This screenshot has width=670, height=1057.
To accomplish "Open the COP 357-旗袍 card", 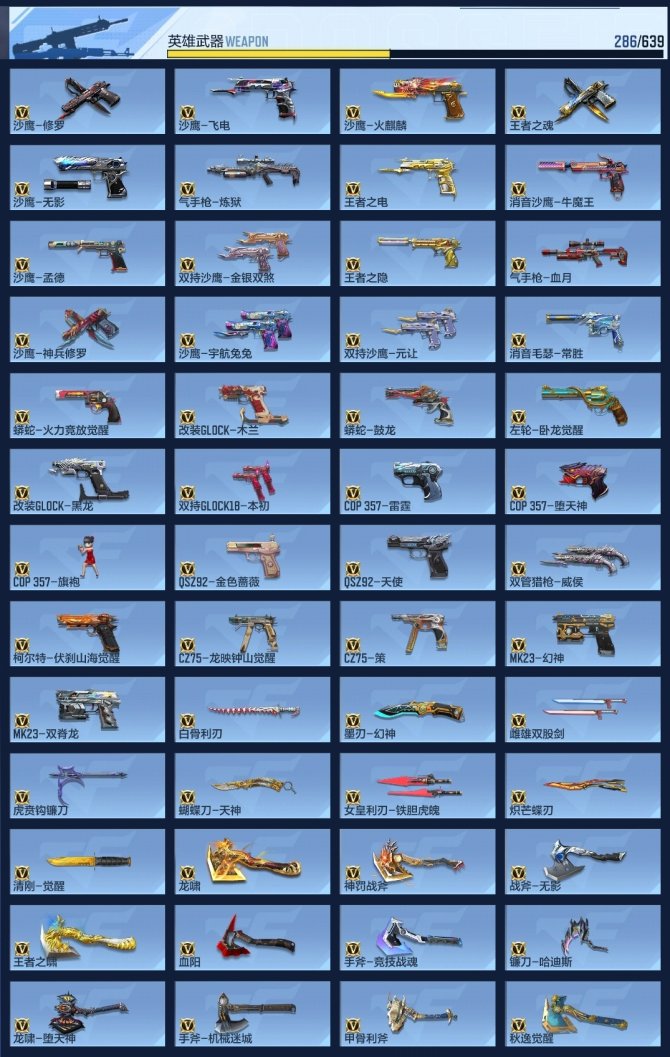I will click(x=87, y=556).
